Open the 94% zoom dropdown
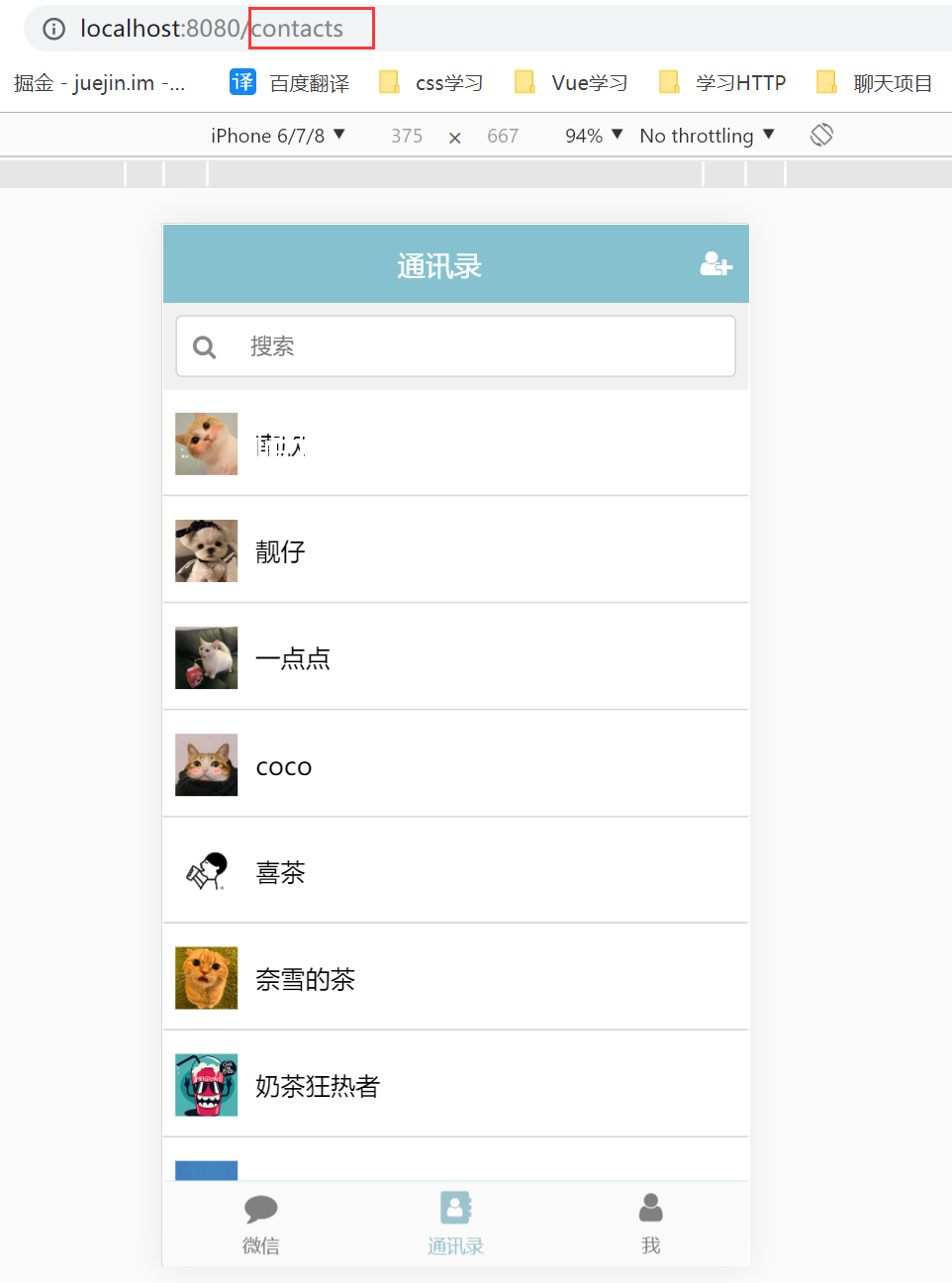 tap(594, 136)
